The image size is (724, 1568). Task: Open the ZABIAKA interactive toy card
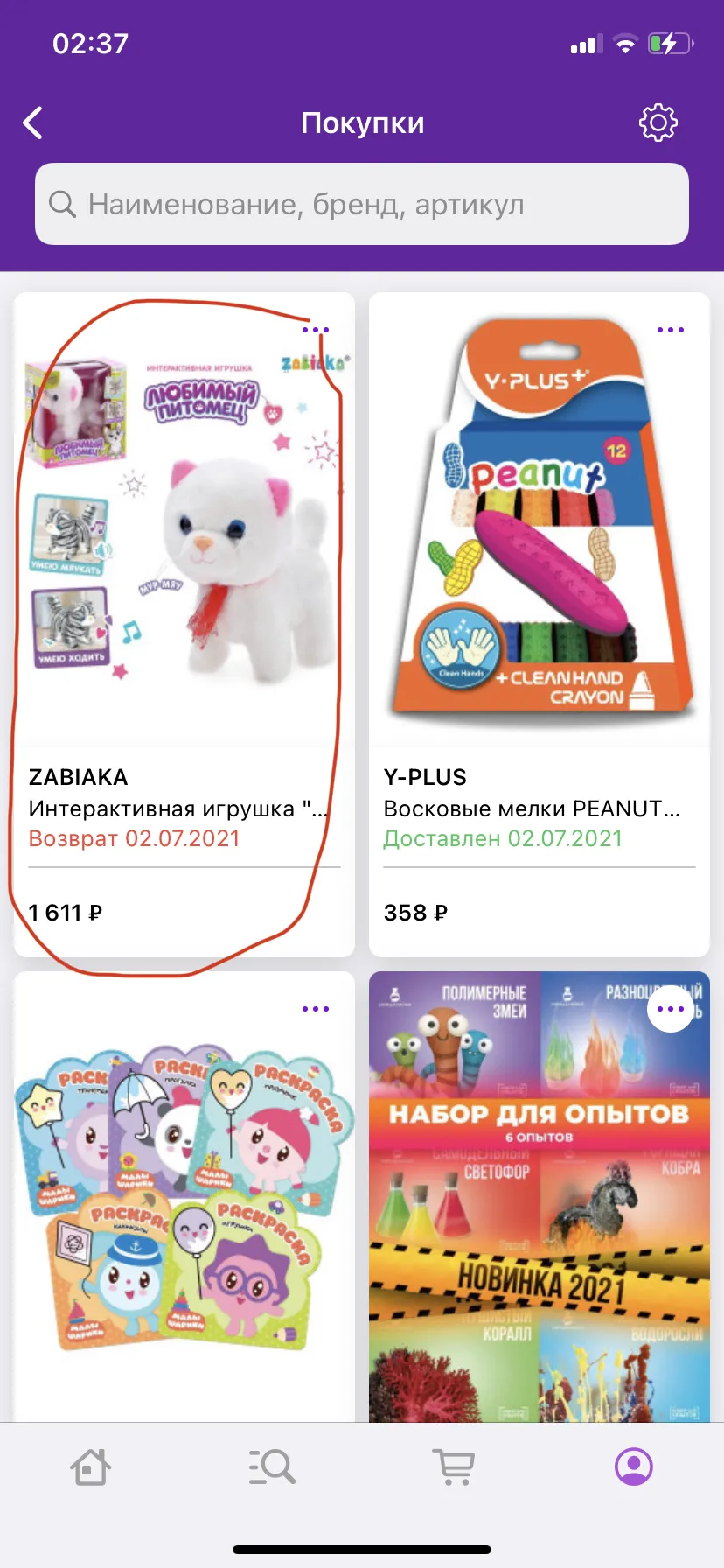pos(184,625)
